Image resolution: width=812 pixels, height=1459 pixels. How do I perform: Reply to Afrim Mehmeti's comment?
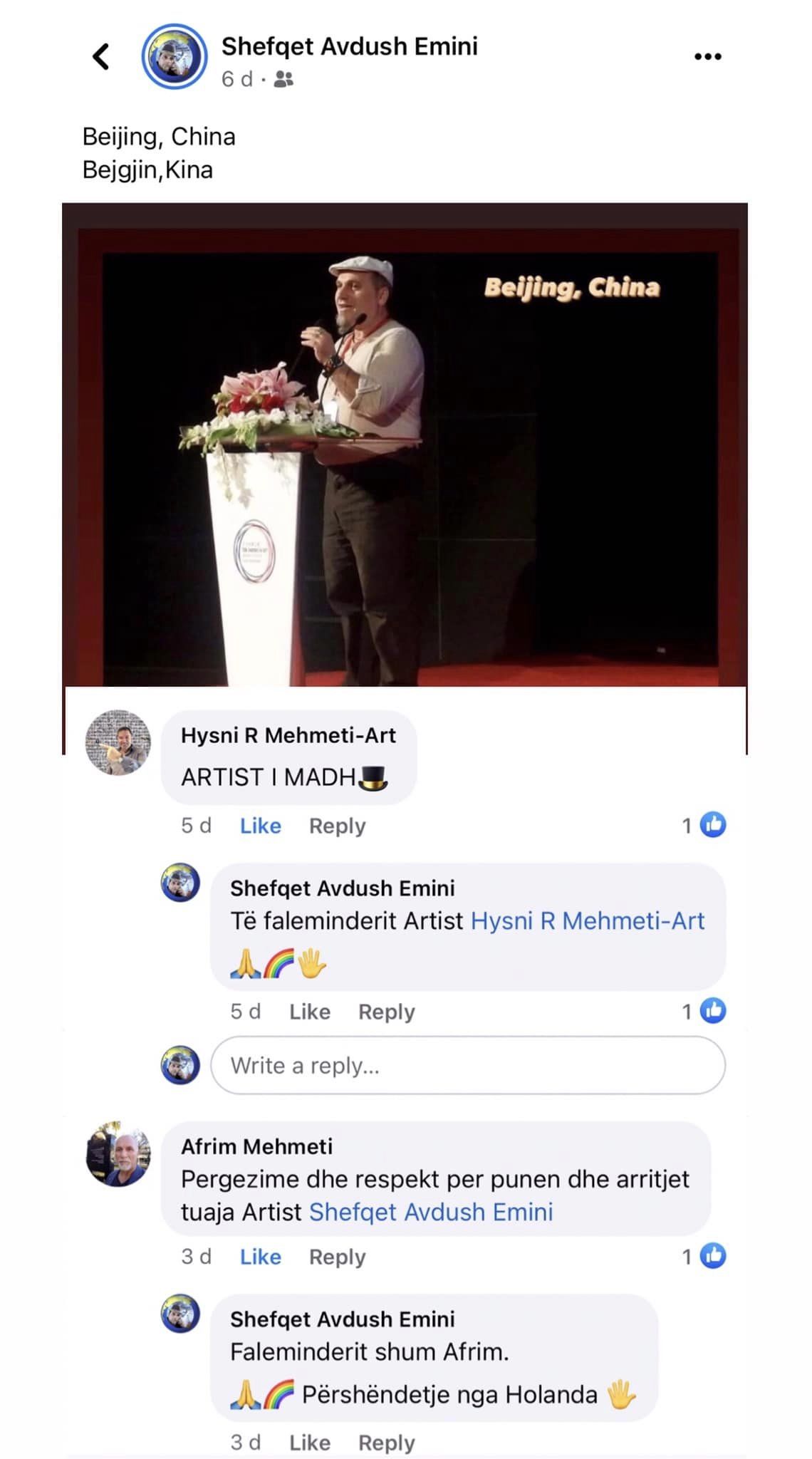tap(337, 1257)
